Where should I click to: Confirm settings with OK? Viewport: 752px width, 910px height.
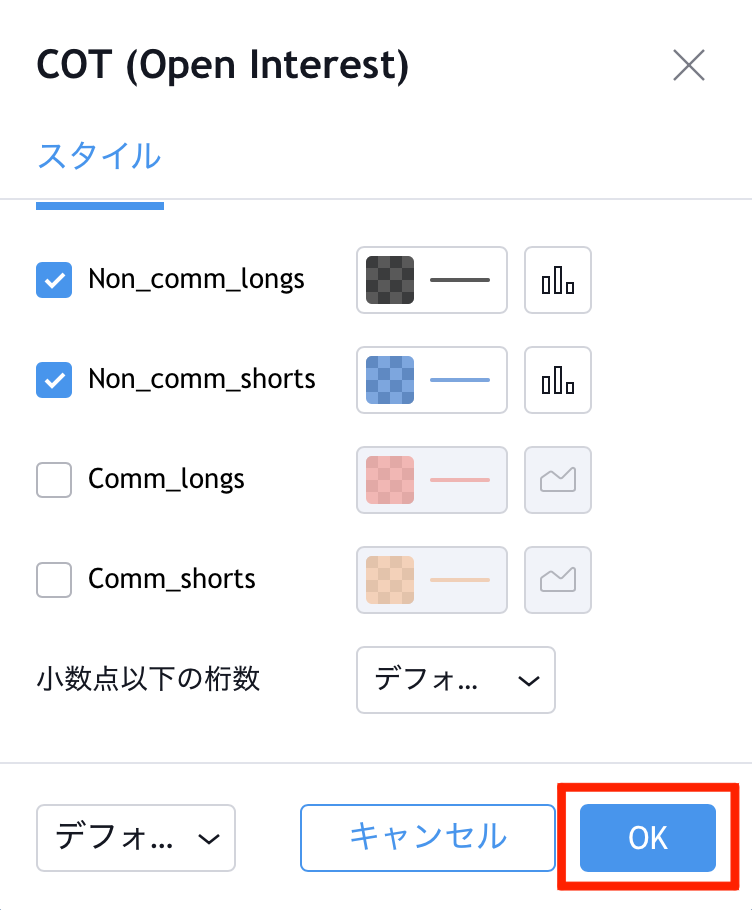click(648, 838)
